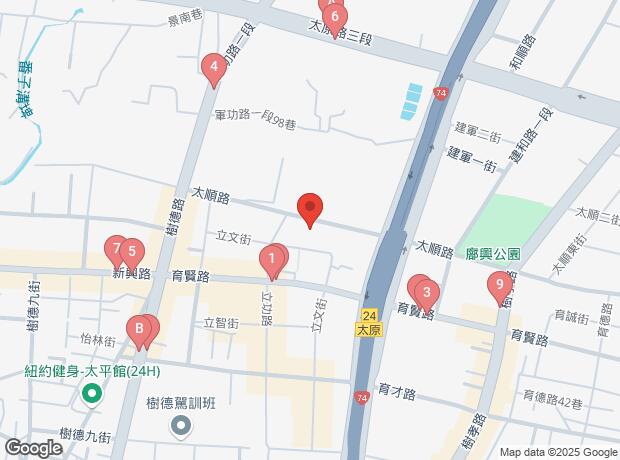Open the 樹德駕訓班 place marker
This screenshot has width=620, height=460.
181,427
